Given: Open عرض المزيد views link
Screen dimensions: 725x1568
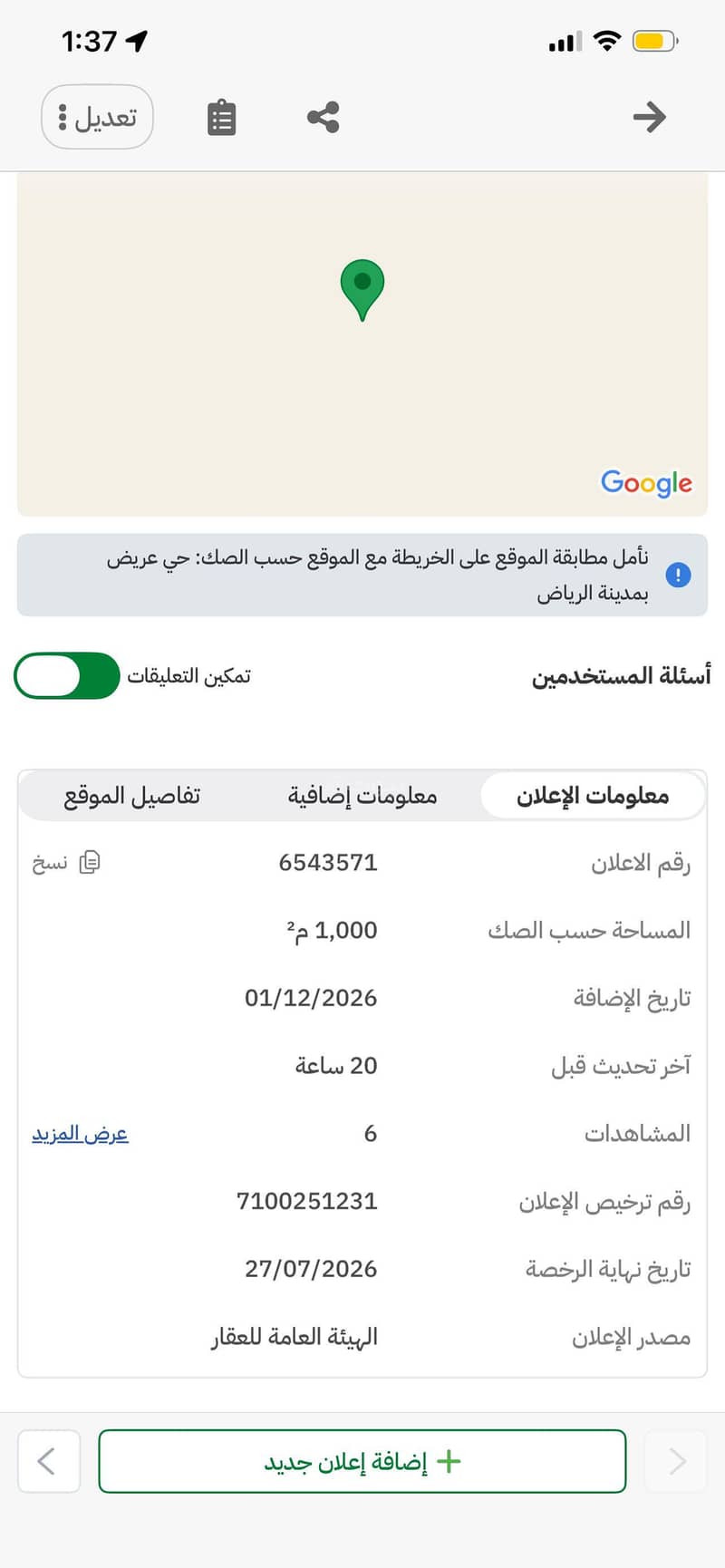Looking at the screenshot, I should point(80,1134).
